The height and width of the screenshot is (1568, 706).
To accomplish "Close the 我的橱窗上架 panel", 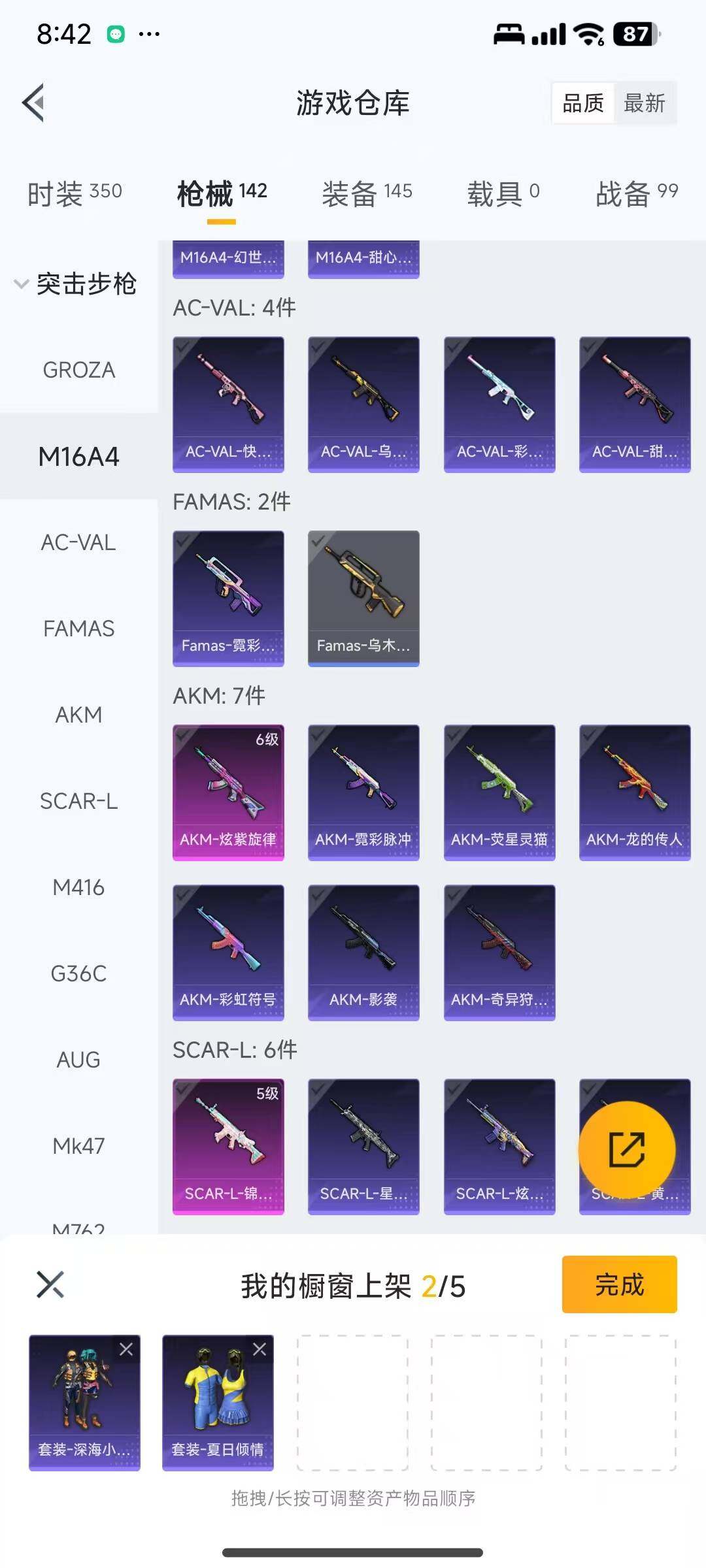I will coord(50,1284).
